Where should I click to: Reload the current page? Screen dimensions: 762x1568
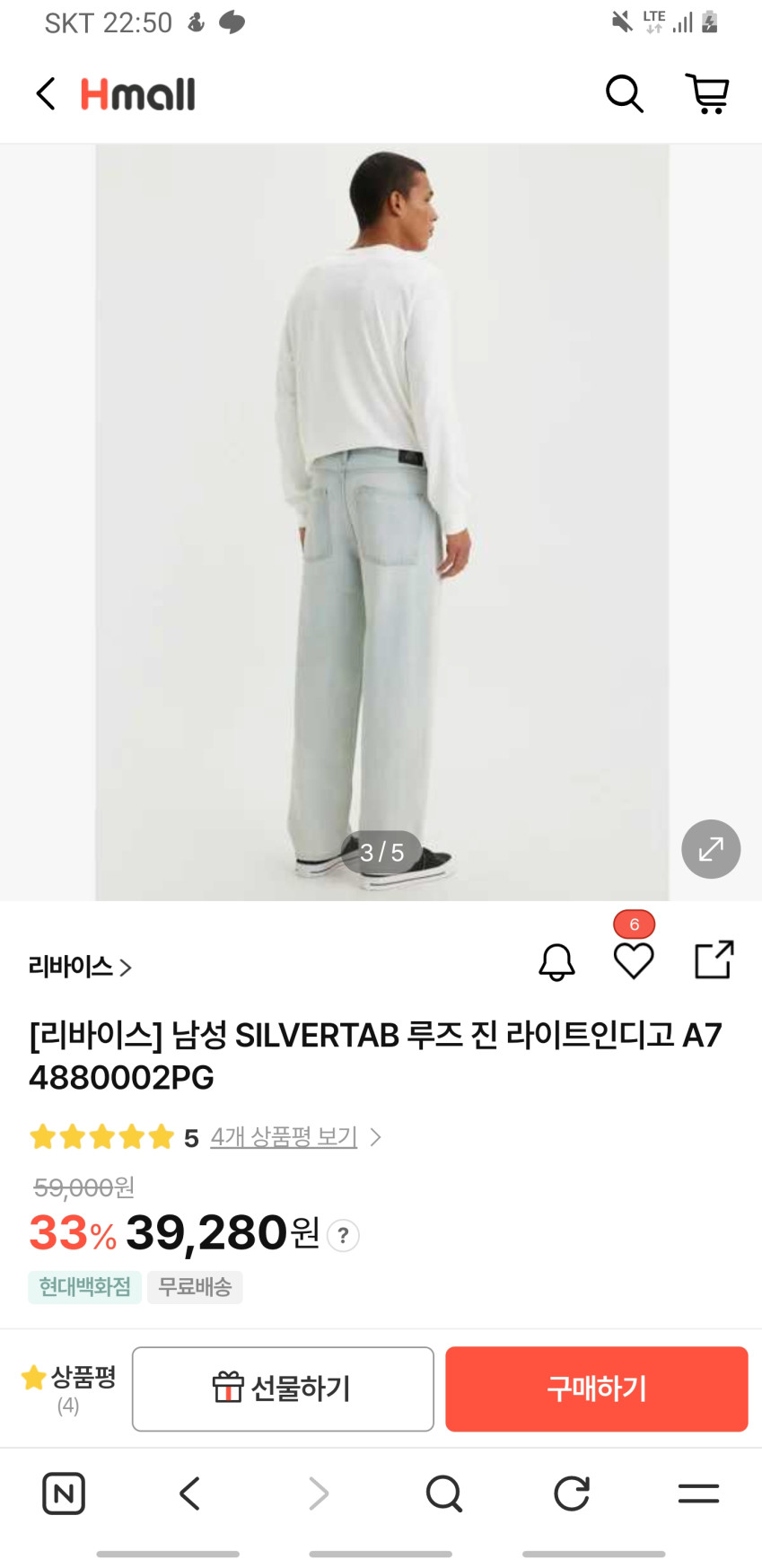tap(571, 1494)
